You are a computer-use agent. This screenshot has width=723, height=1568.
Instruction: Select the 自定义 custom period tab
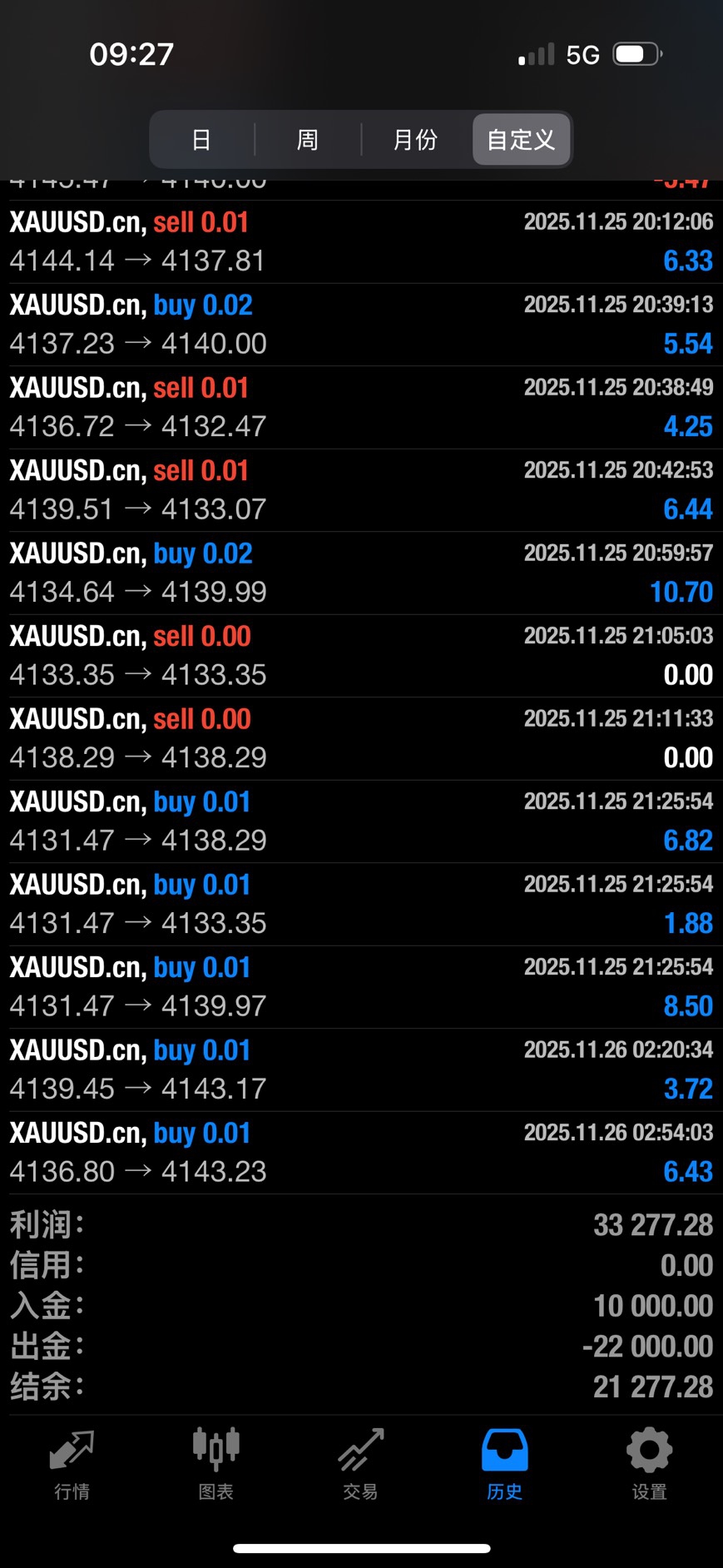(x=521, y=140)
